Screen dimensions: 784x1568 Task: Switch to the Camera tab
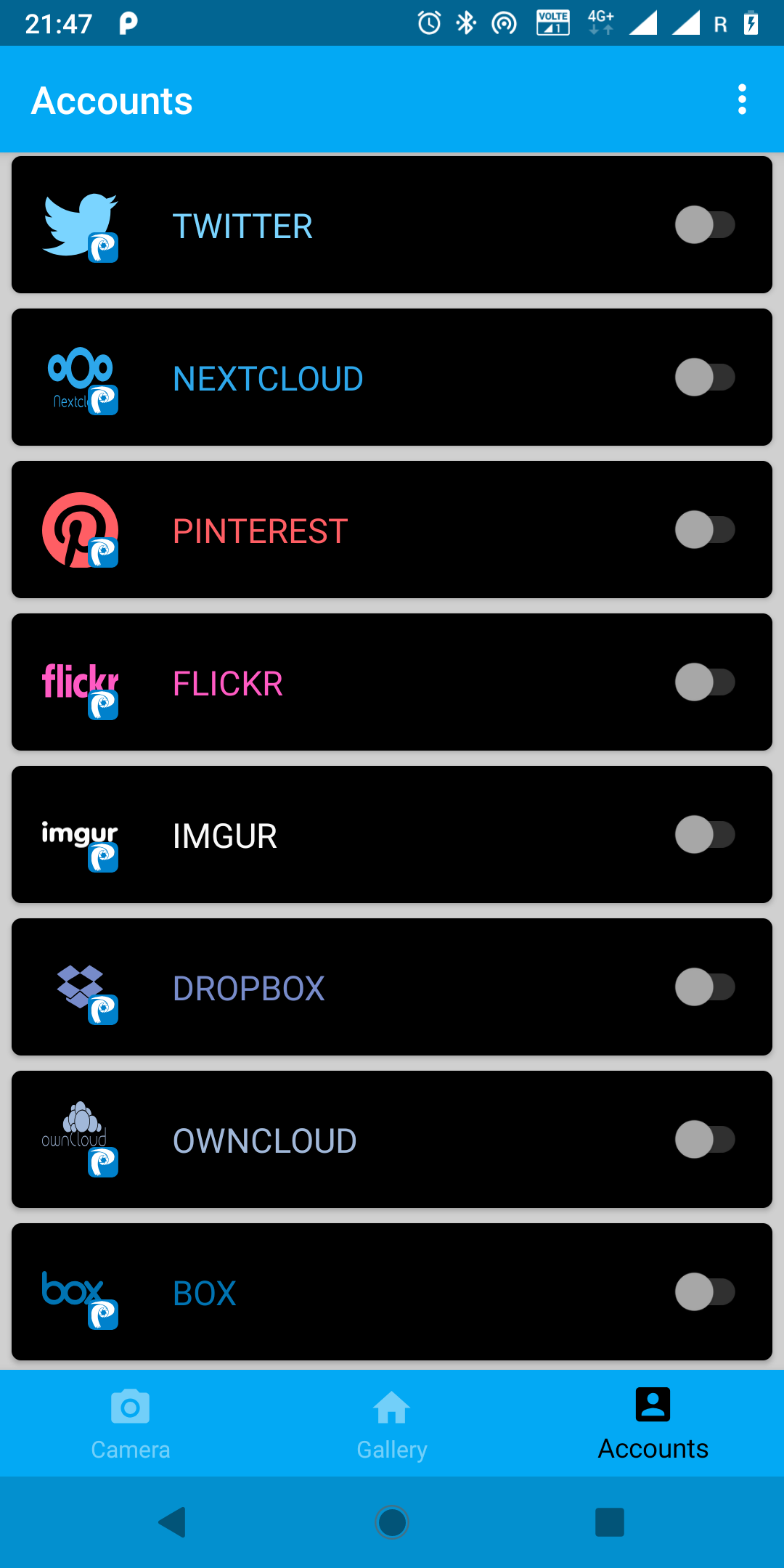131,1424
